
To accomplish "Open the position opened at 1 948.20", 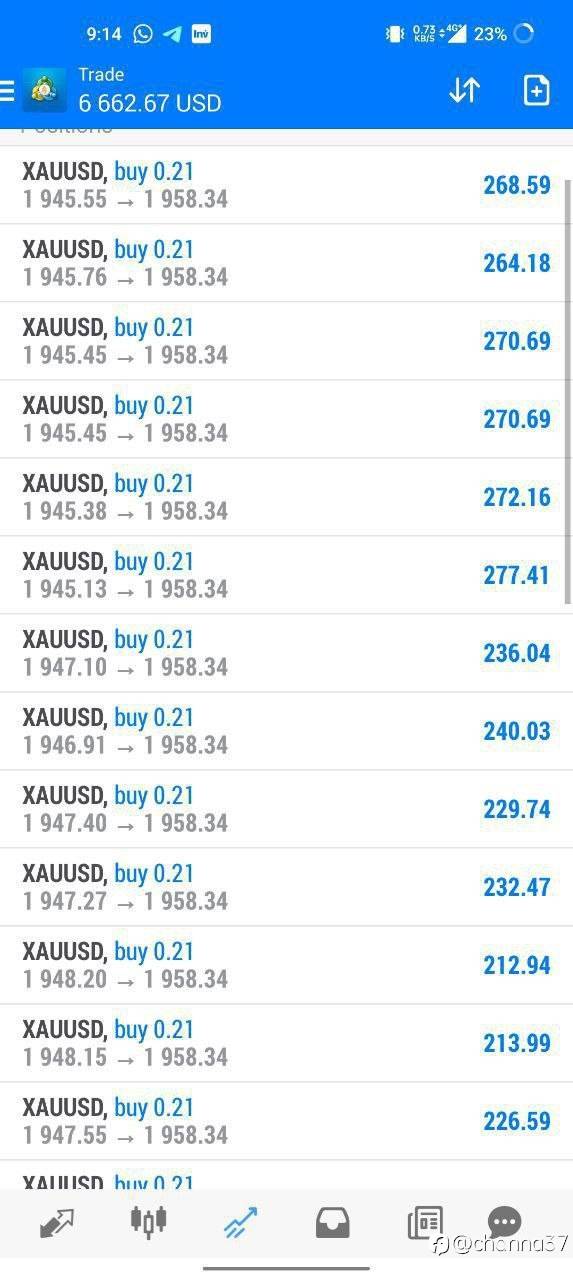I will (286, 965).
